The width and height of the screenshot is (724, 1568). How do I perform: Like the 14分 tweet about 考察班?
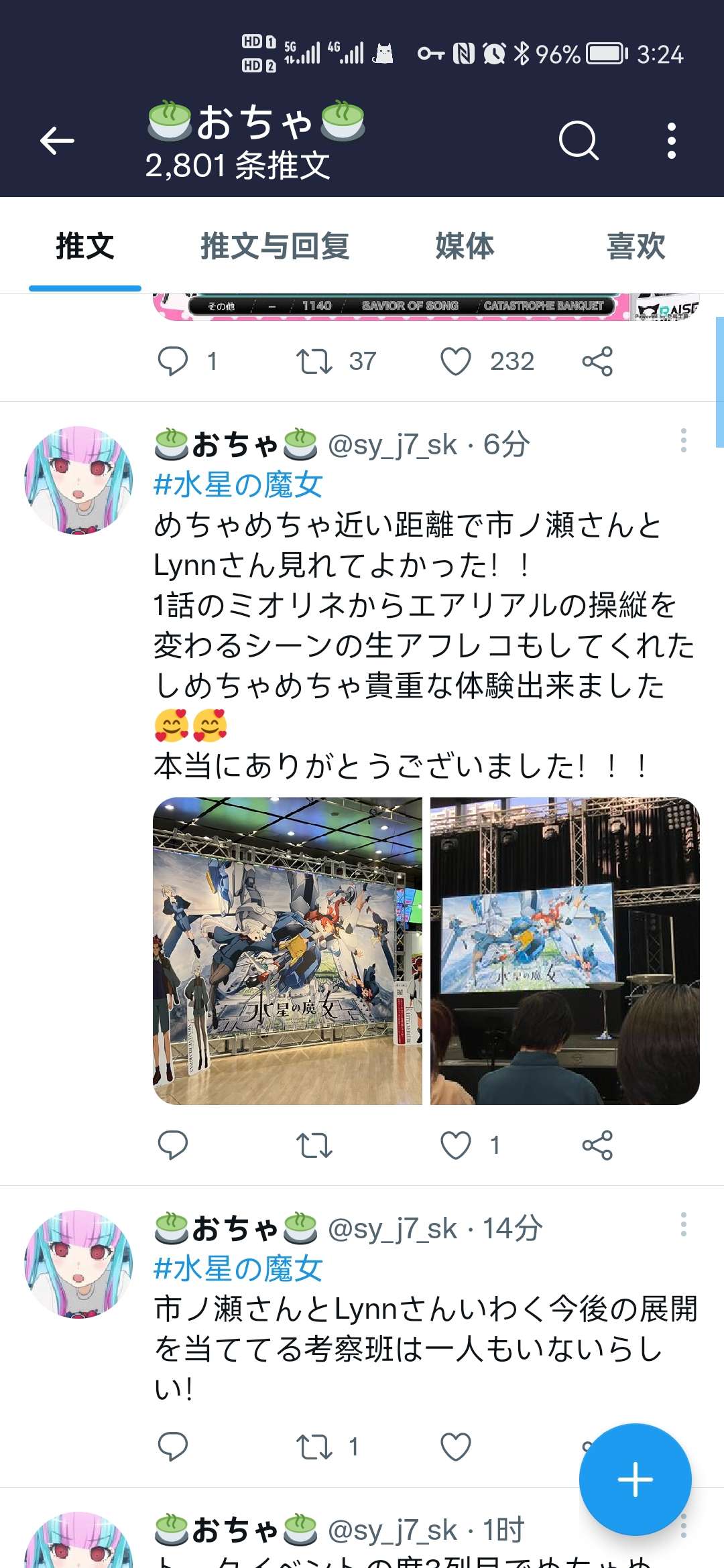[456, 1447]
